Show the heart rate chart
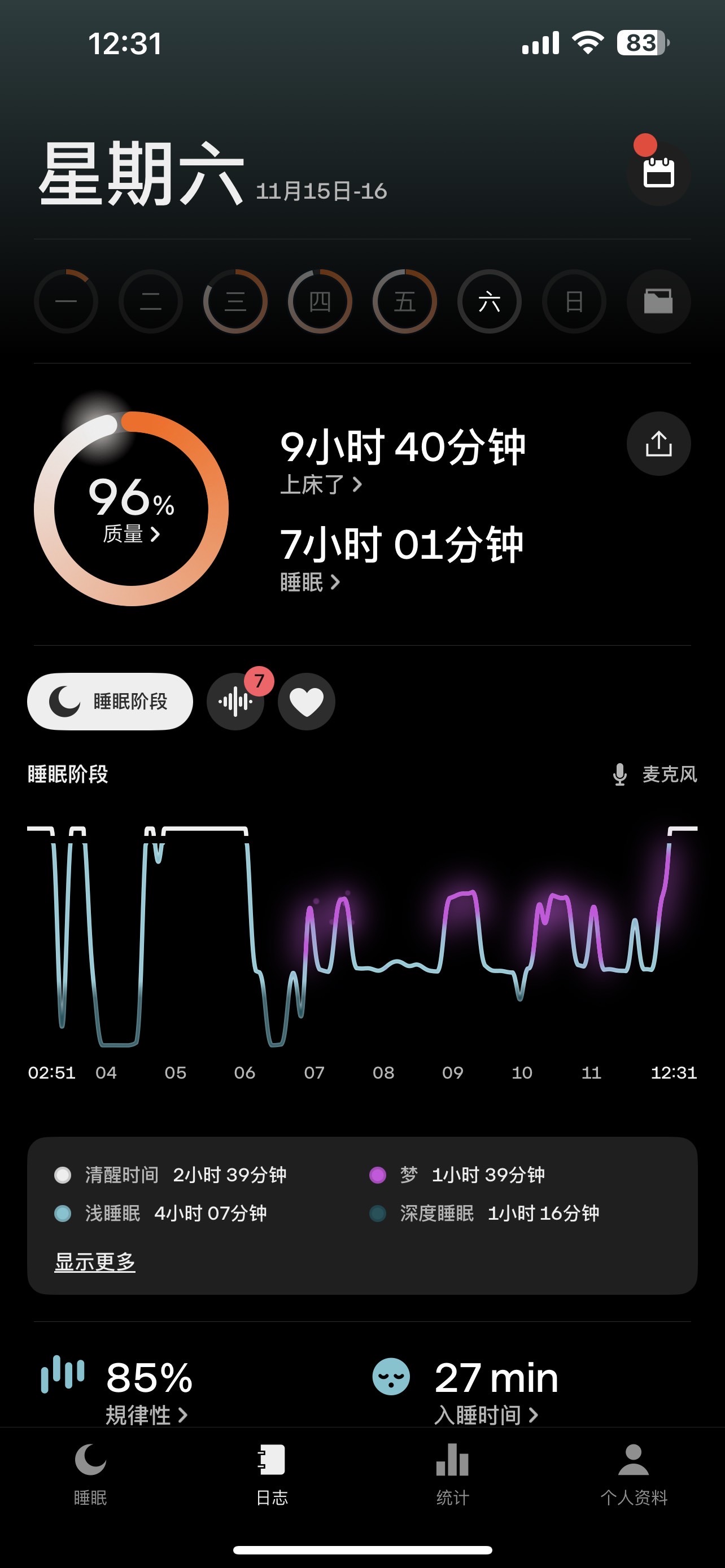Image resolution: width=725 pixels, height=1568 pixels. coord(306,701)
